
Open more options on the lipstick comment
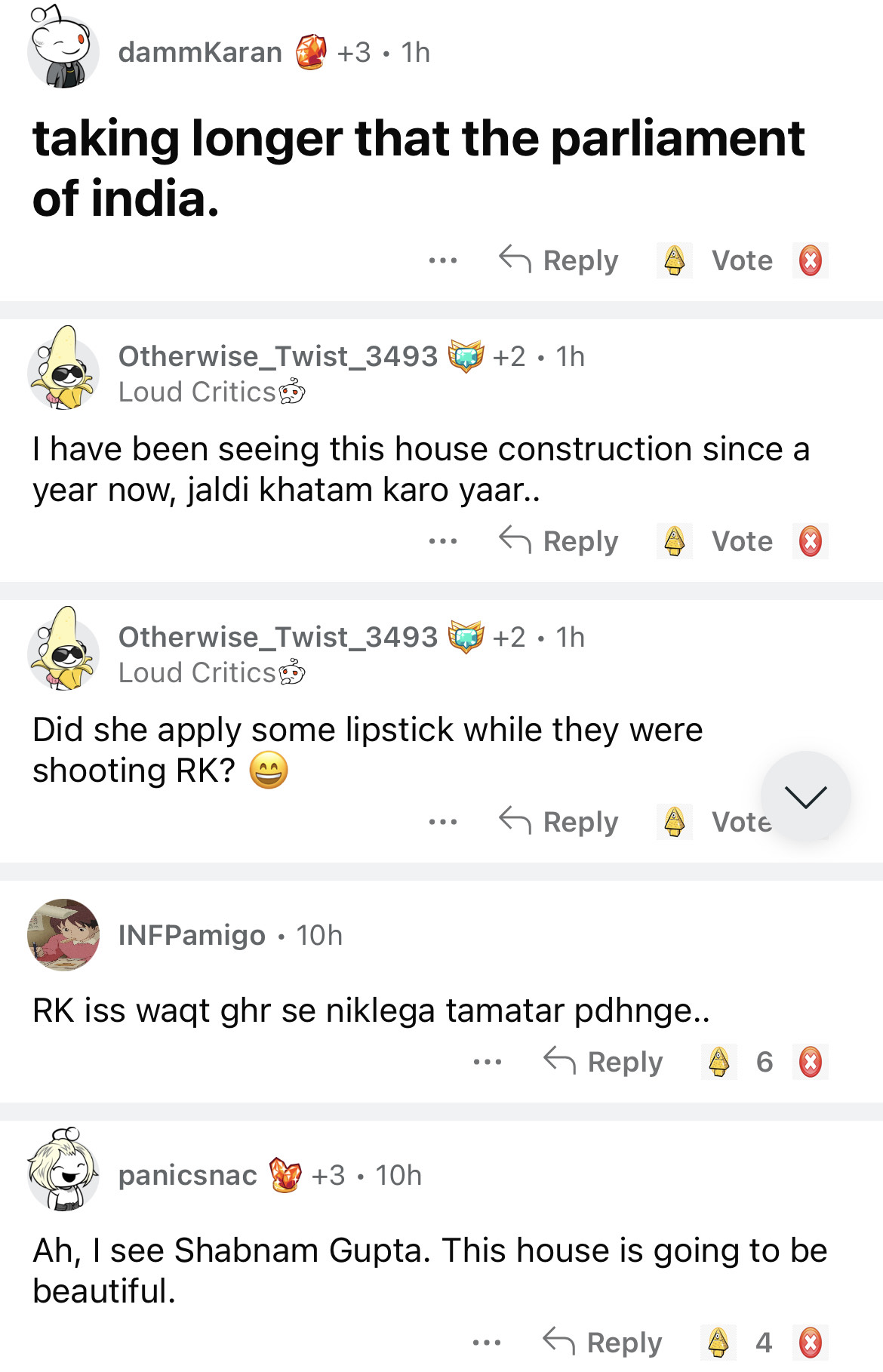(x=442, y=822)
